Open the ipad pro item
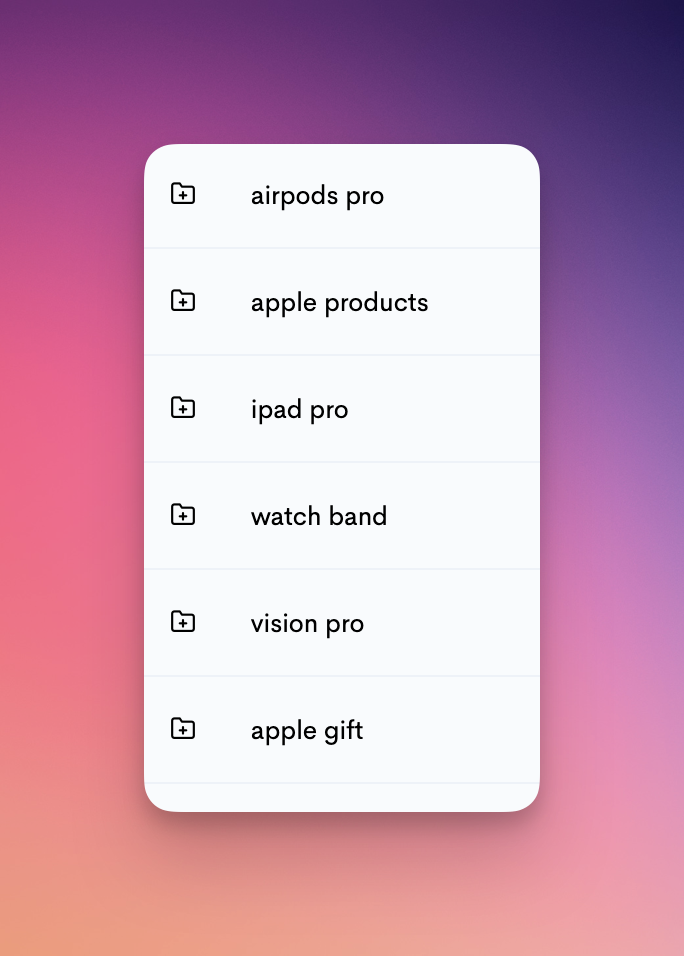 [x=300, y=410]
